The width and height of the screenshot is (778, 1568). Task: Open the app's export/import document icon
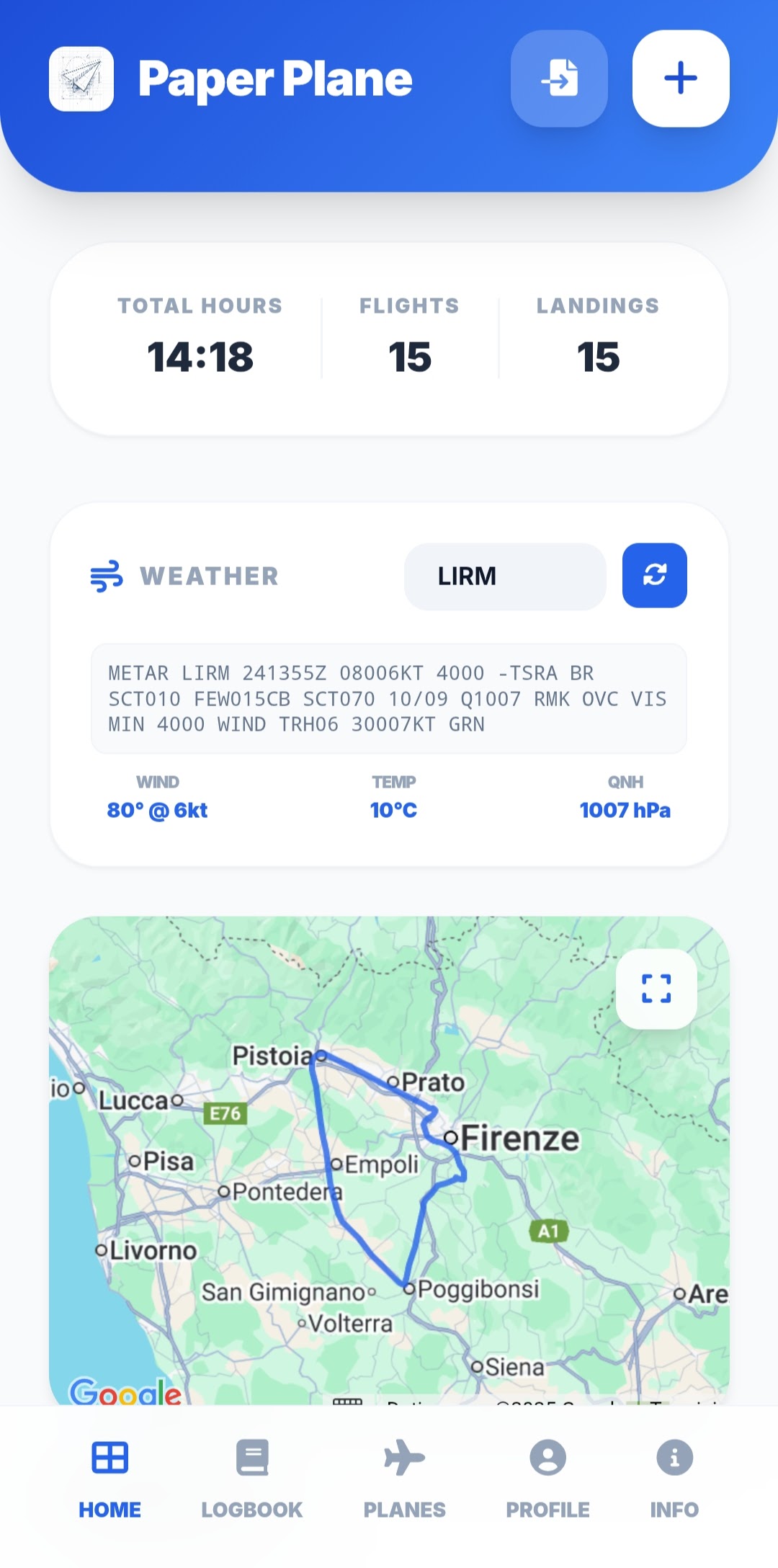click(560, 78)
